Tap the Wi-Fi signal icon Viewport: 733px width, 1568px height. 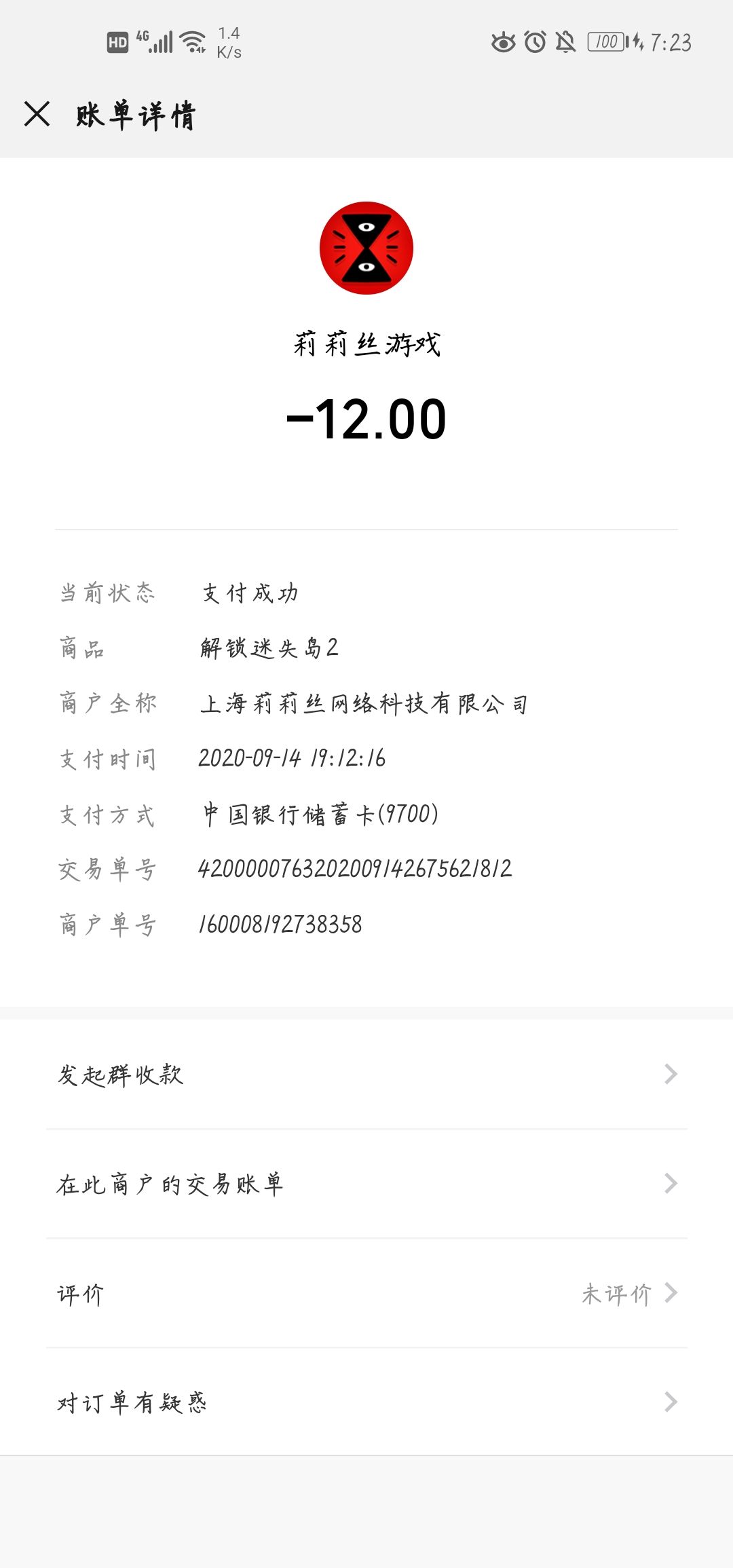[x=192, y=41]
